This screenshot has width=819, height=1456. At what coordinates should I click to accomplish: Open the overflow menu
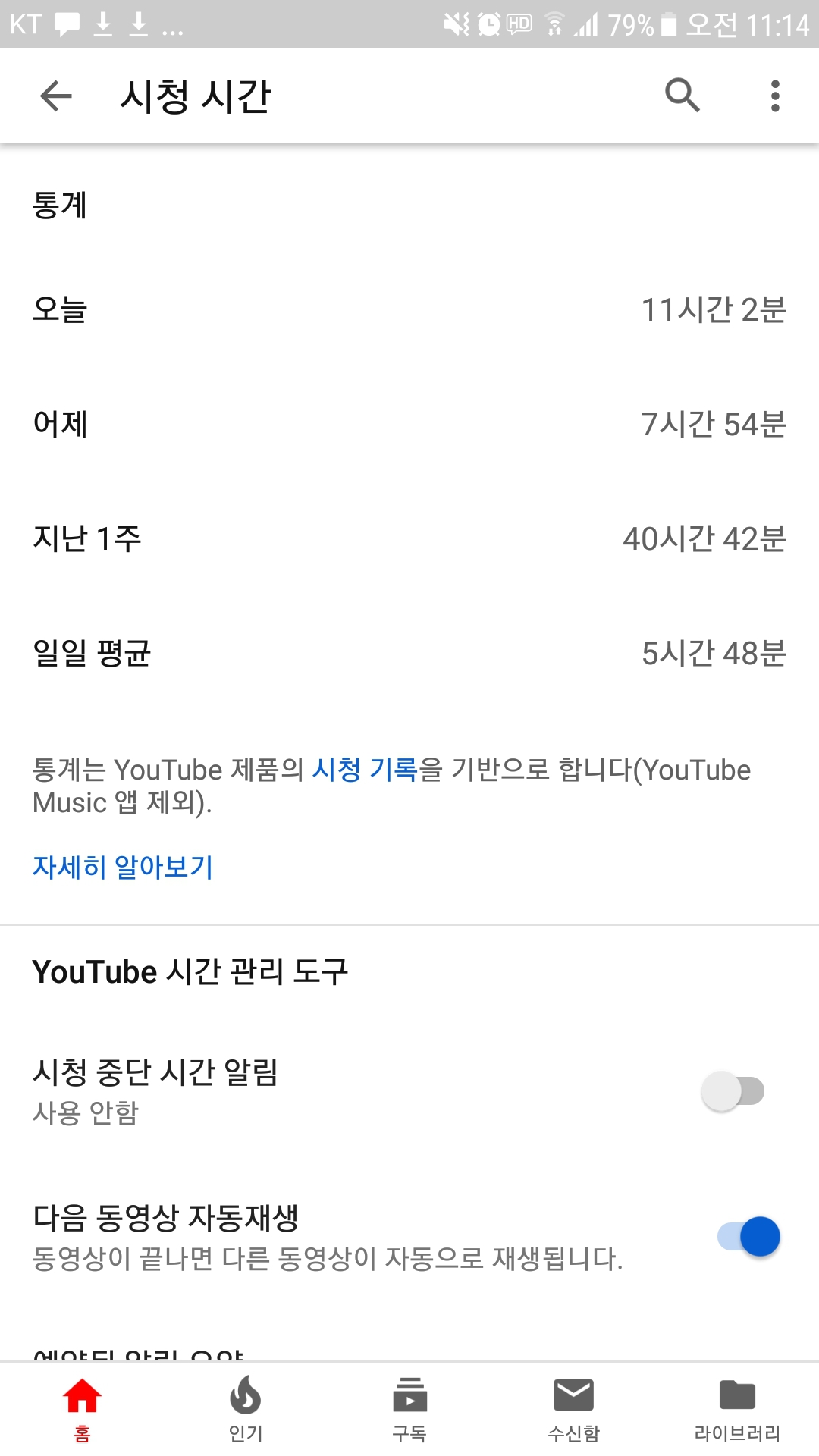click(774, 96)
